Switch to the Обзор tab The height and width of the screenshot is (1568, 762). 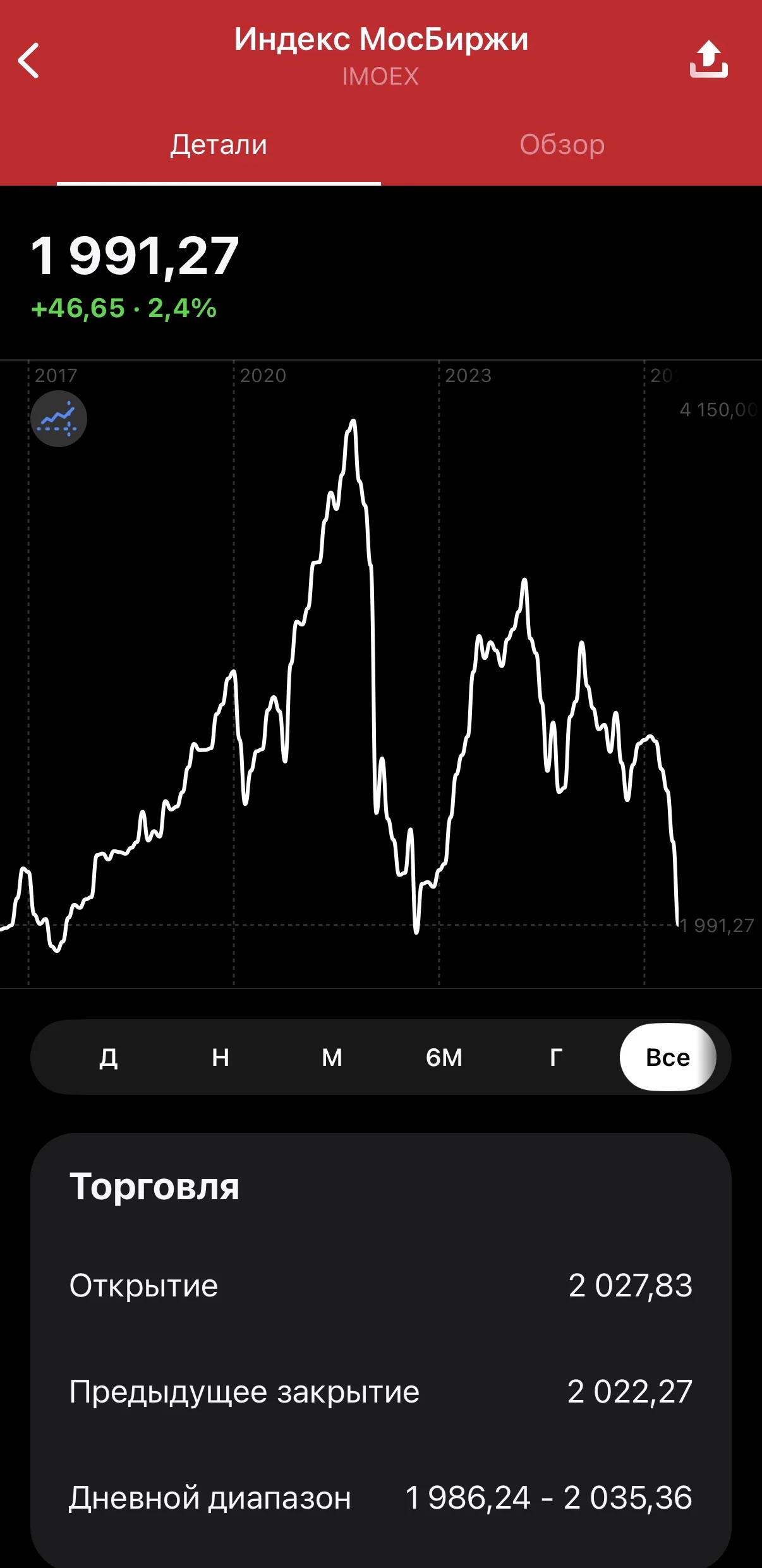562,145
